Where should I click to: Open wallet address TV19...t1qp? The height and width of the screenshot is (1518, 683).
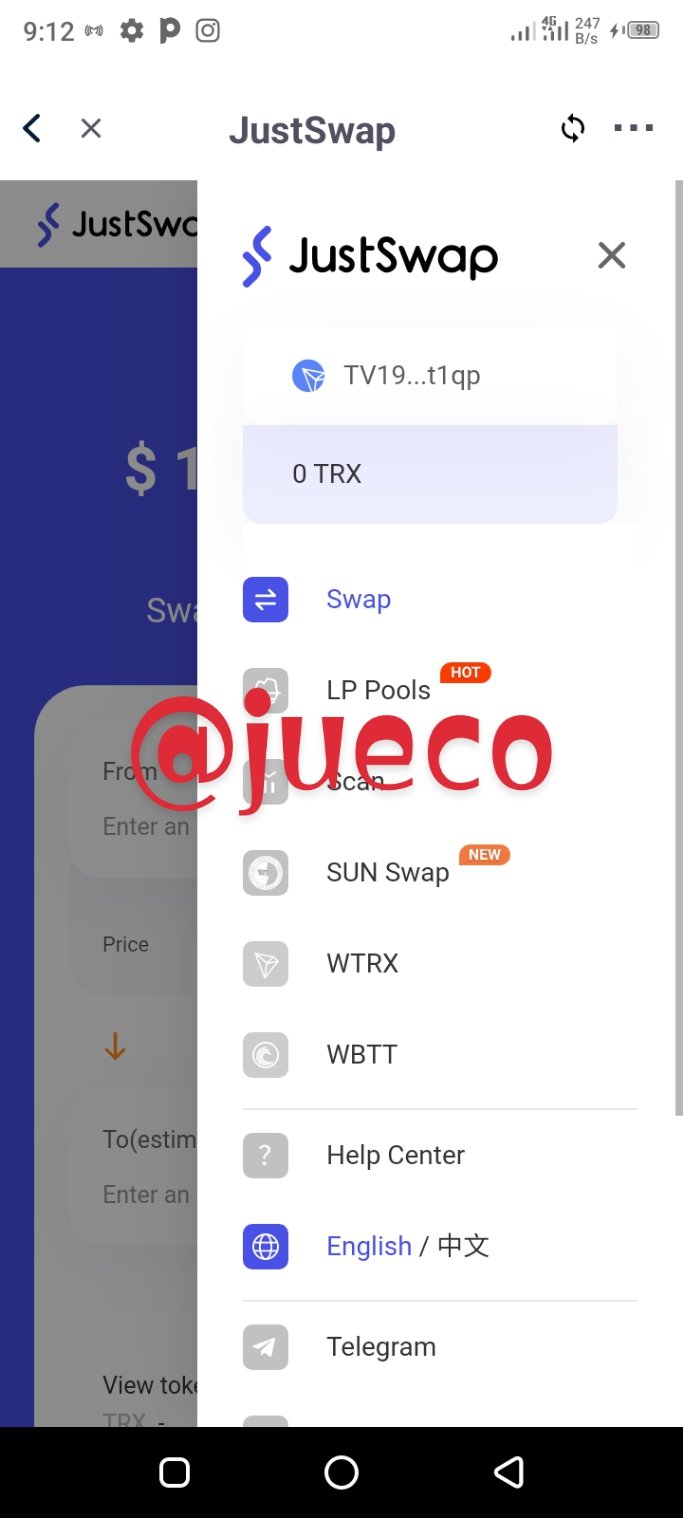click(x=411, y=376)
